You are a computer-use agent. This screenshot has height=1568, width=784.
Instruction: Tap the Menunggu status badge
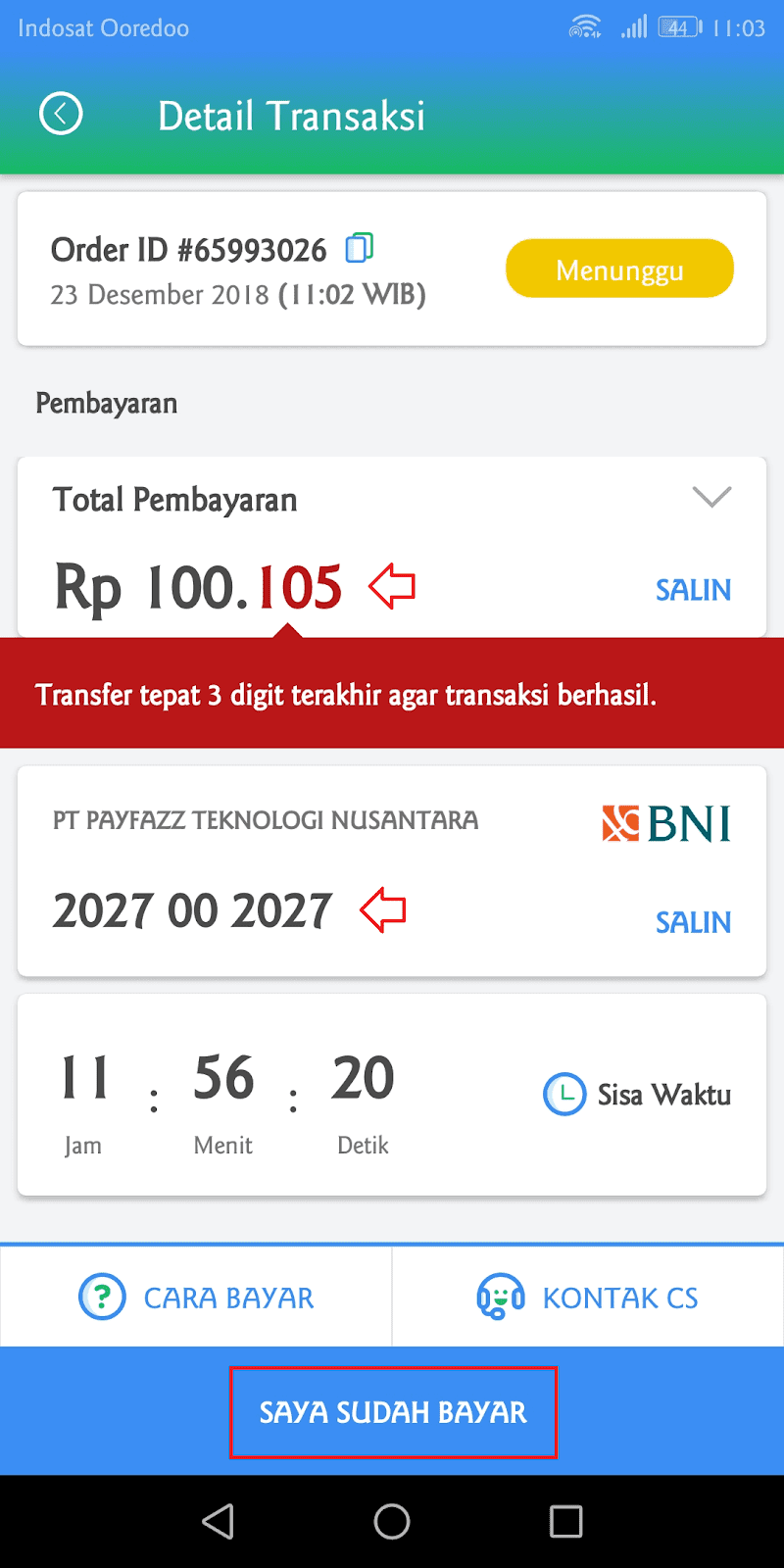[619, 268]
